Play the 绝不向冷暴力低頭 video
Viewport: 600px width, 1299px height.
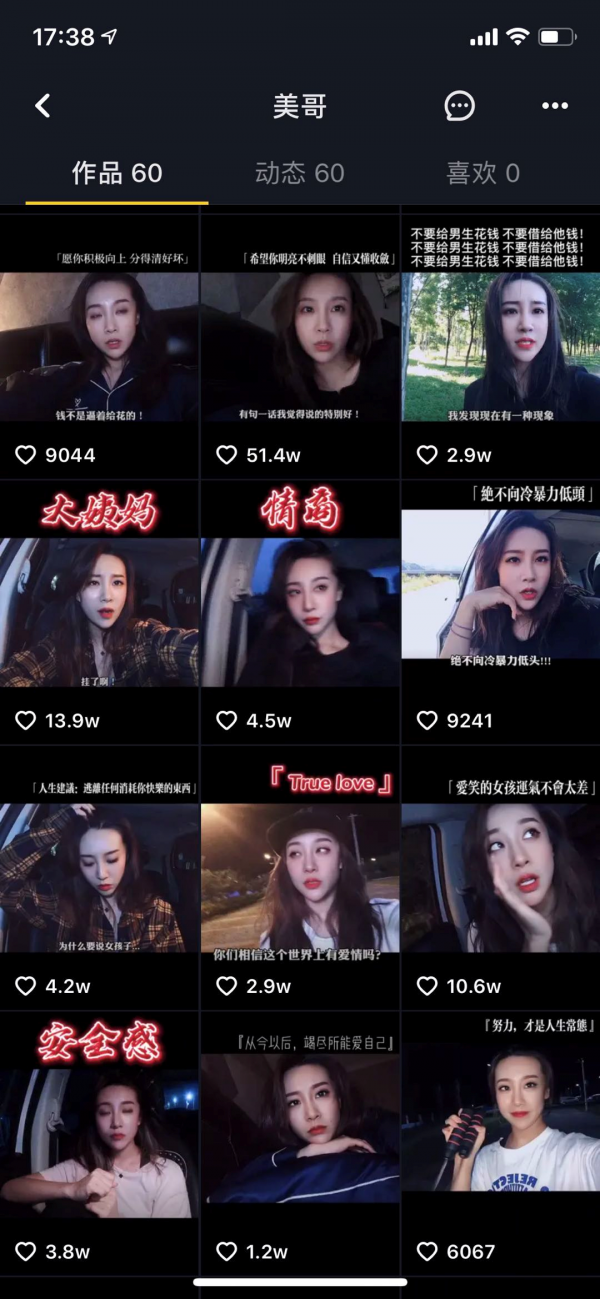501,610
